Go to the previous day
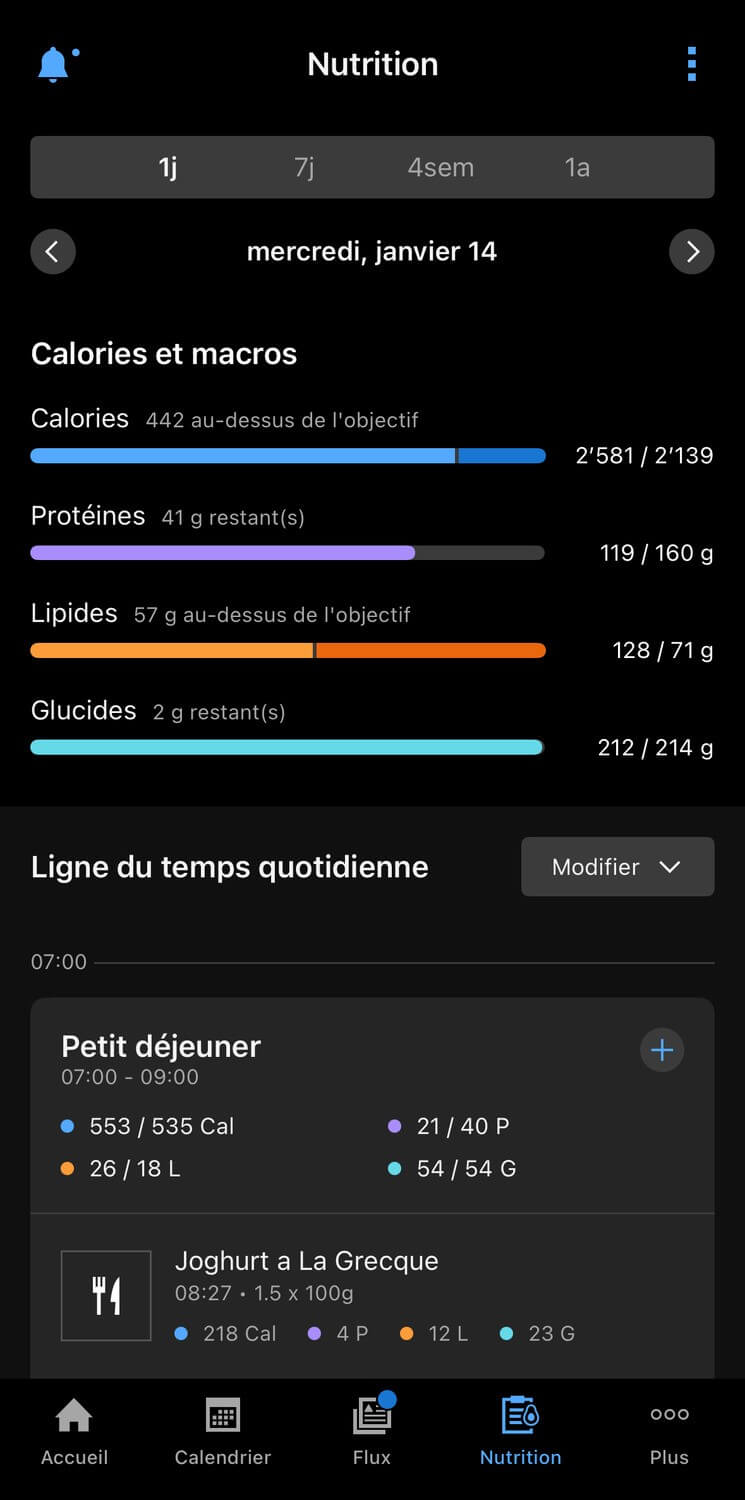745x1500 pixels. tap(53, 251)
